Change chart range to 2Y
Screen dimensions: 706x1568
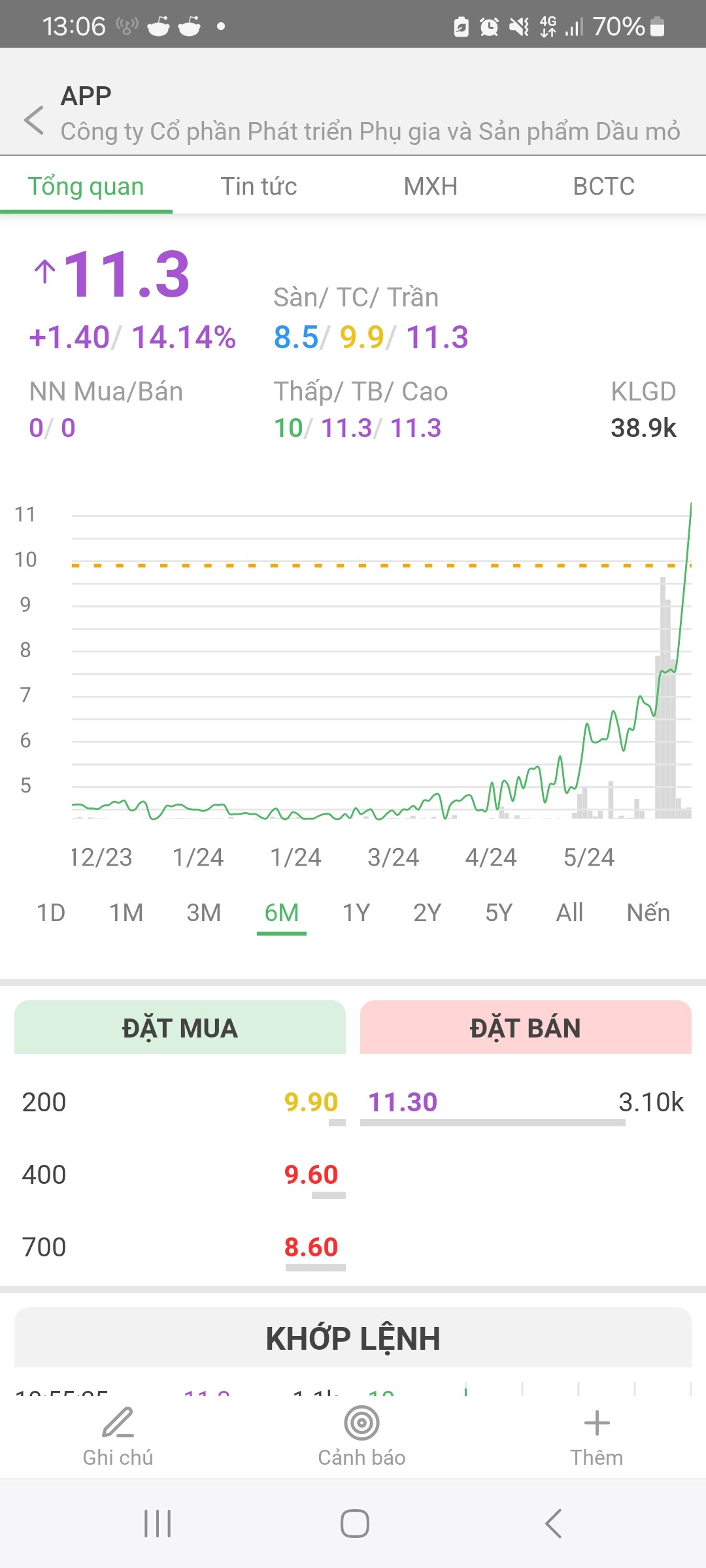pos(427,913)
